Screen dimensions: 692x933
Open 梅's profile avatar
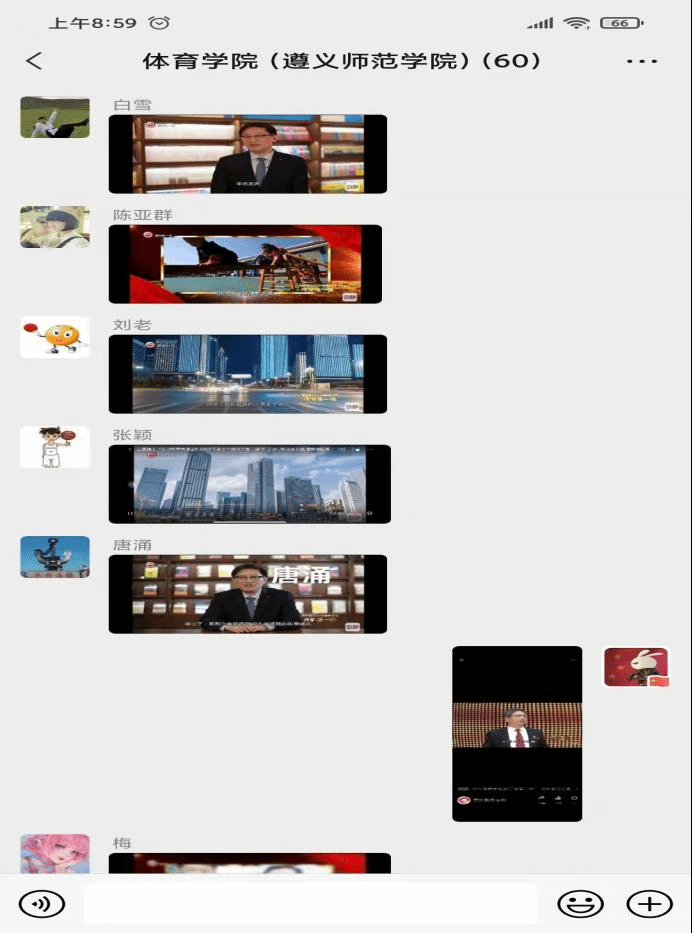[x=55, y=855]
